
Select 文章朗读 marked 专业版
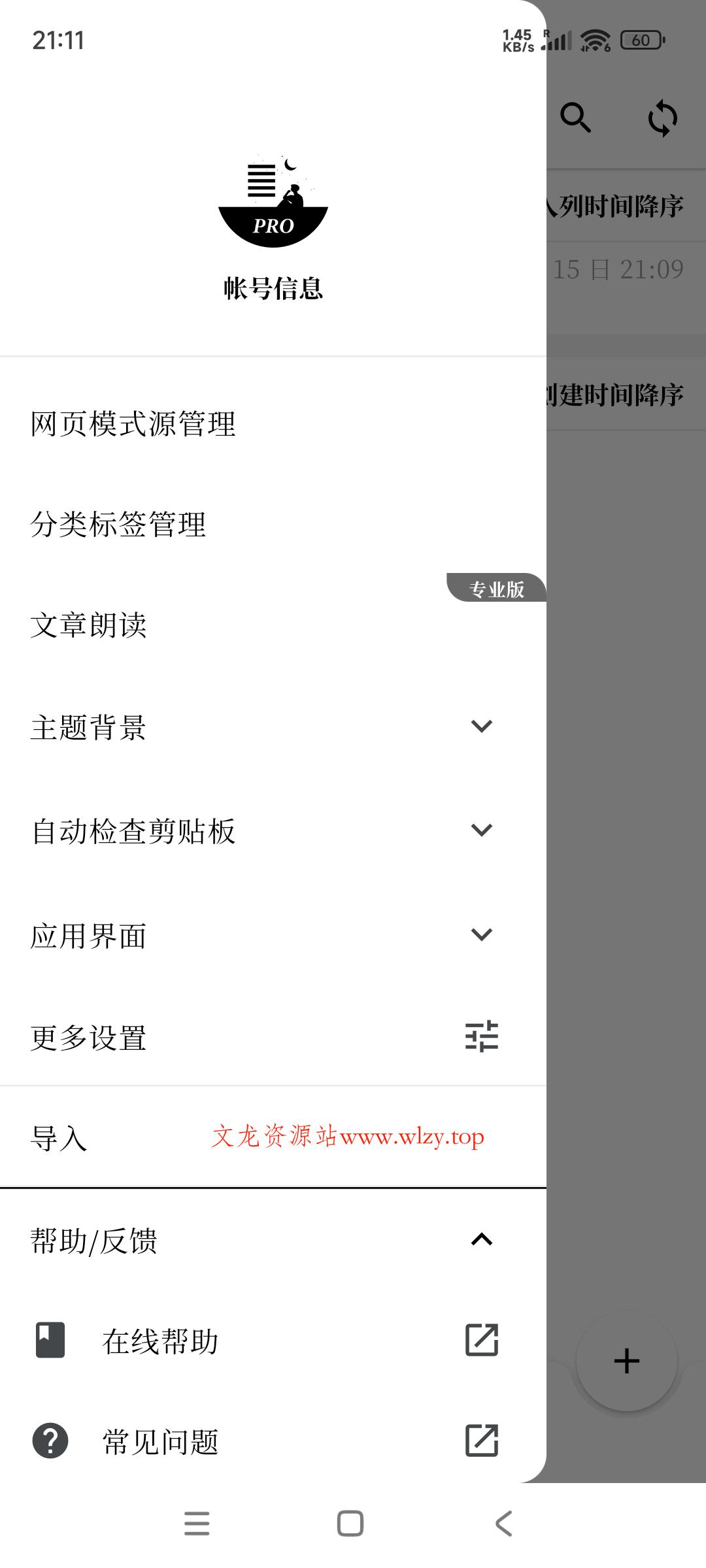[x=90, y=625]
